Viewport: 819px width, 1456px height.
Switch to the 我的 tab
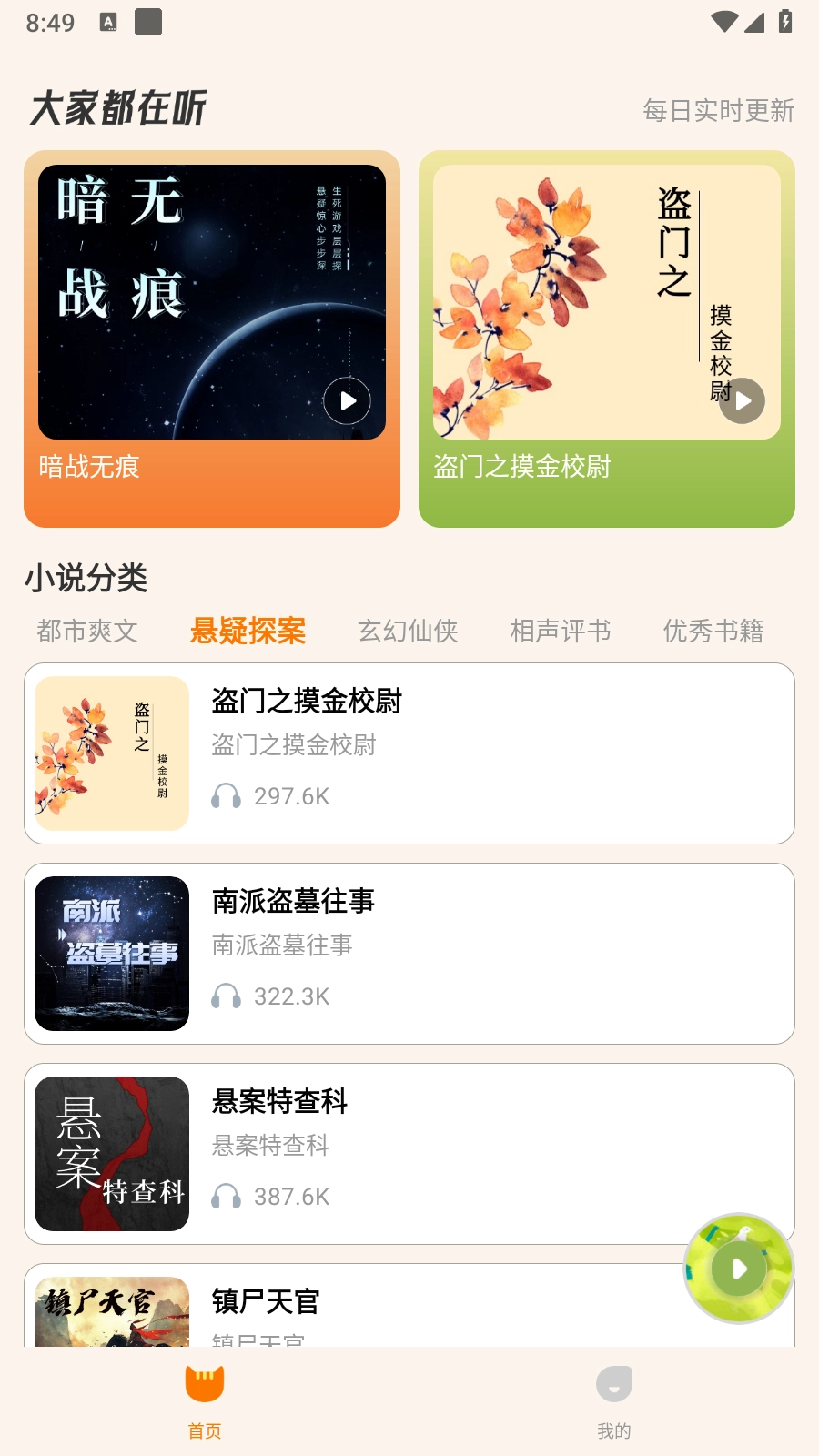pyautogui.click(x=614, y=1401)
